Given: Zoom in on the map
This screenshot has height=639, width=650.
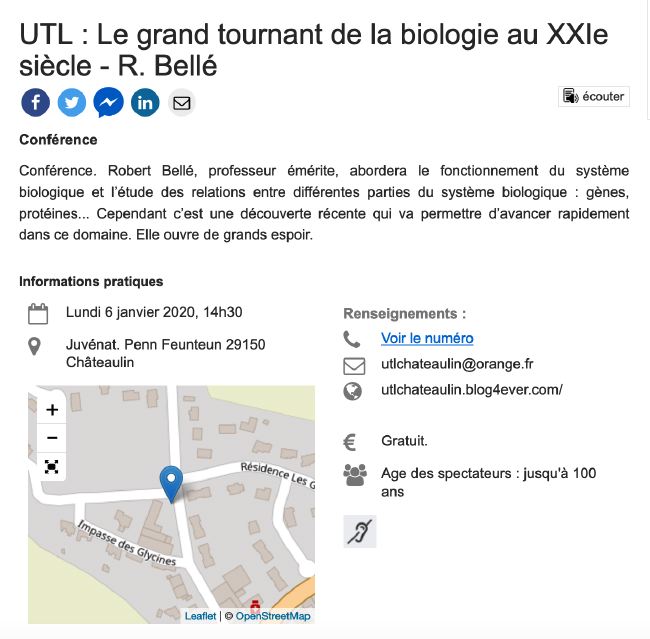Looking at the screenshot, I should click(x=52, y=409).
